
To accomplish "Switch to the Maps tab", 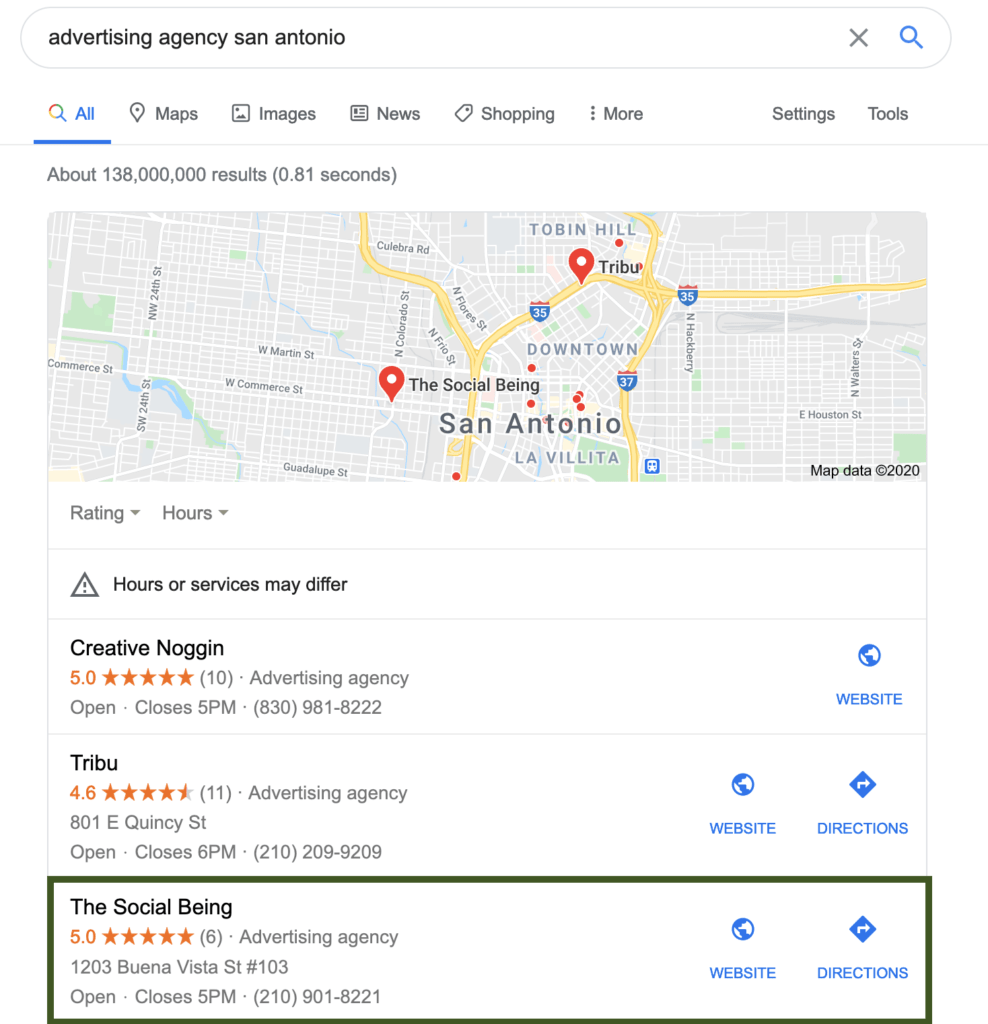I will click(164, 114).
